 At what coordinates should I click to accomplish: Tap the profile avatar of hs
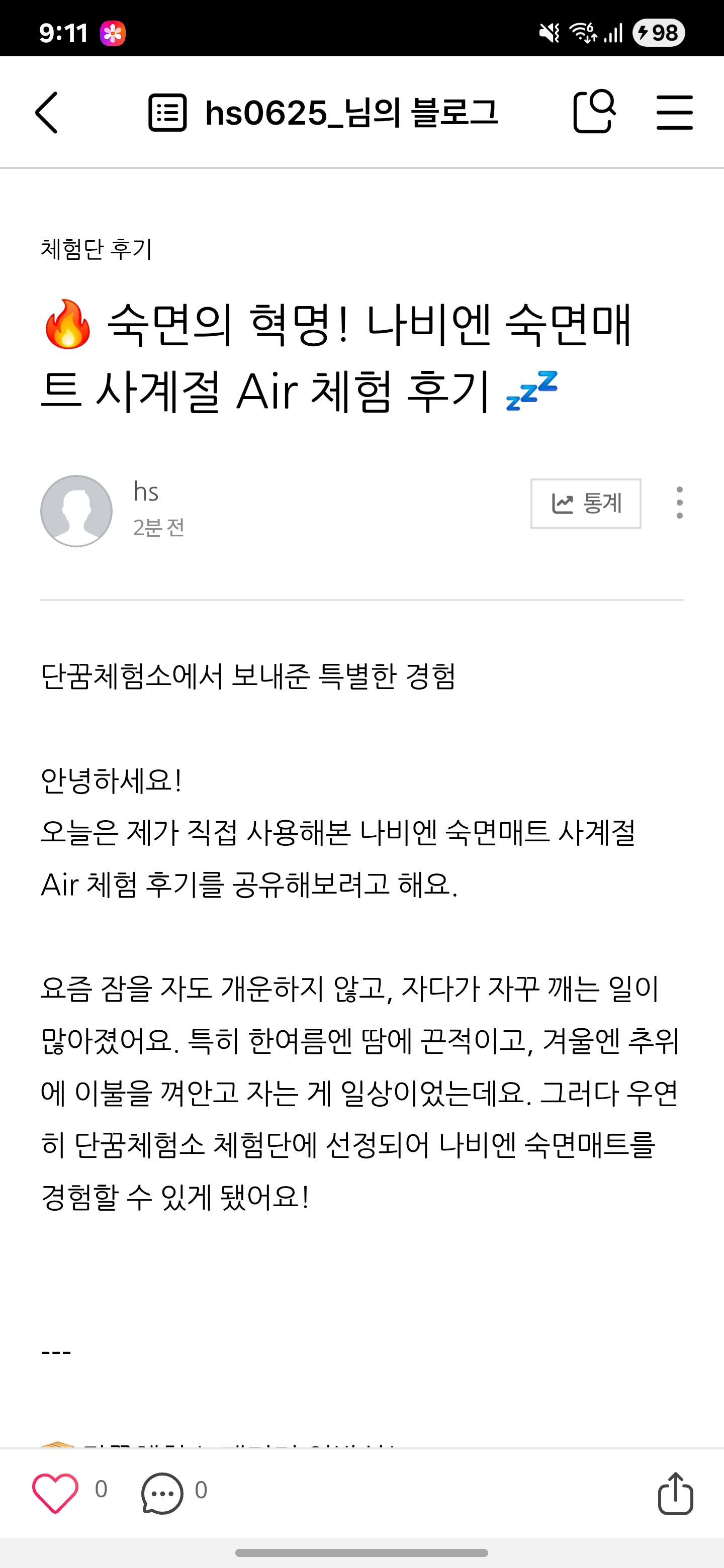(75, 510)
